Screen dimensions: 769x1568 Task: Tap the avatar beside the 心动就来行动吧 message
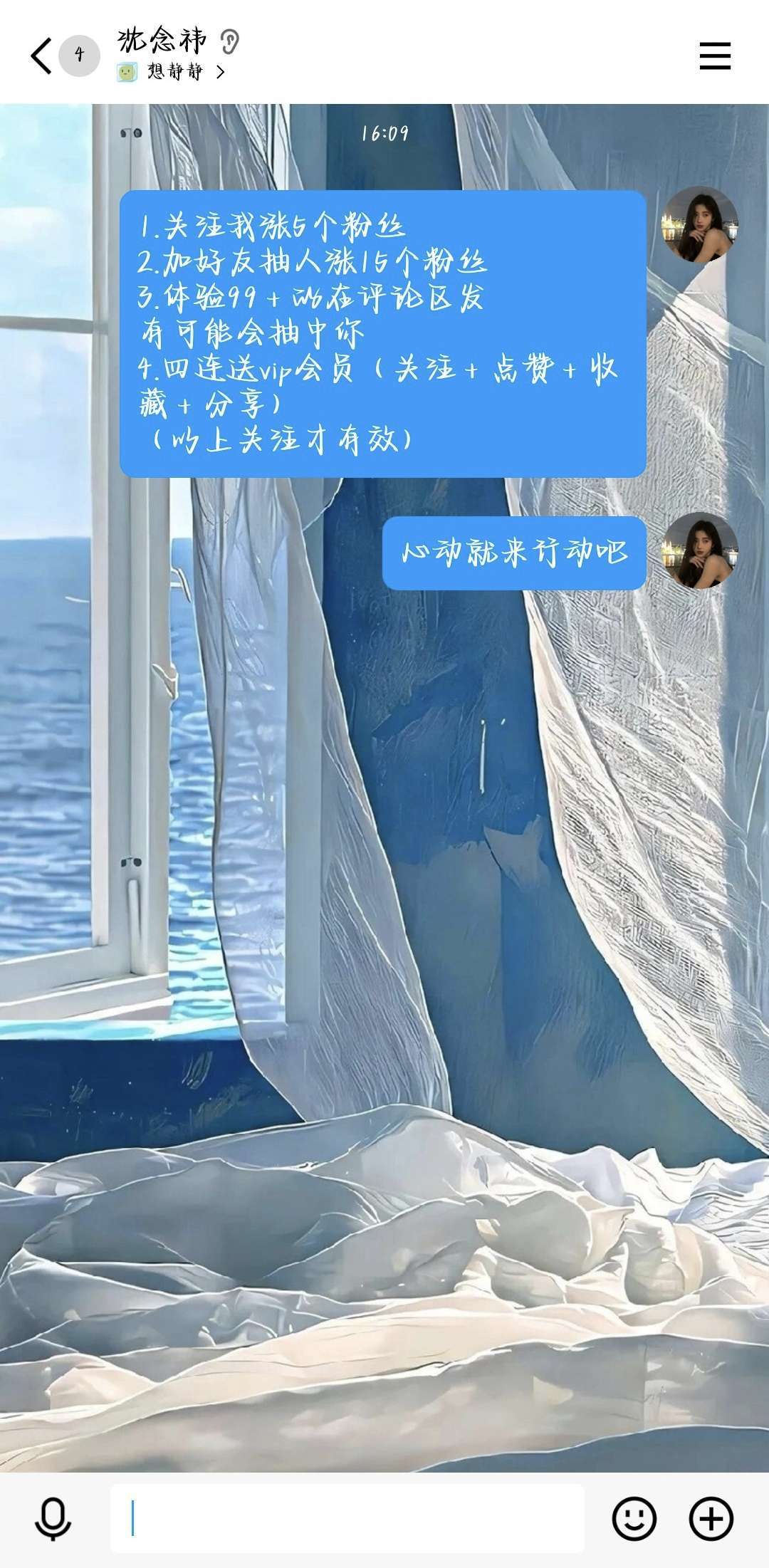coord(700,551)
